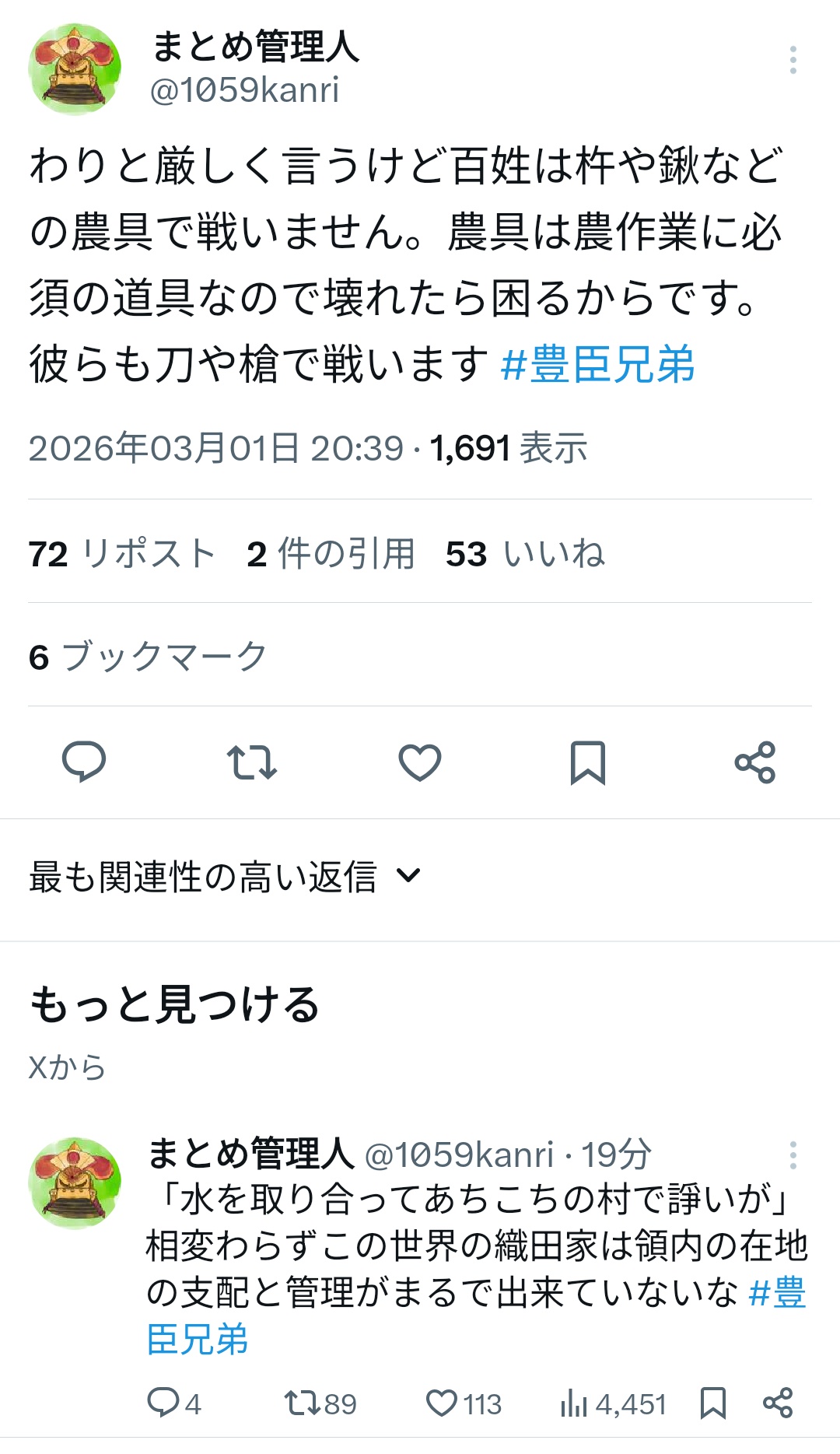
Task: Open the #豊臣兄弟 hashtag in main post
Action: (597, 364)
